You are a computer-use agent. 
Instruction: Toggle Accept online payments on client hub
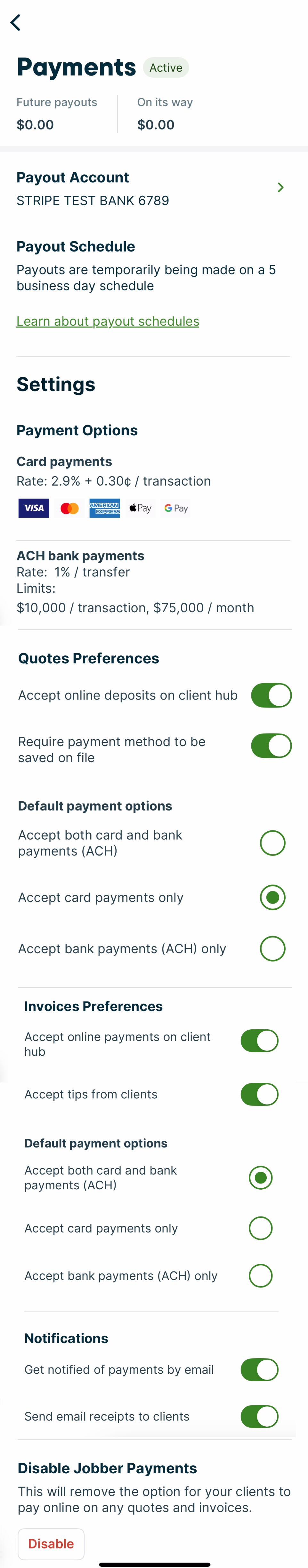point(259,1041)
